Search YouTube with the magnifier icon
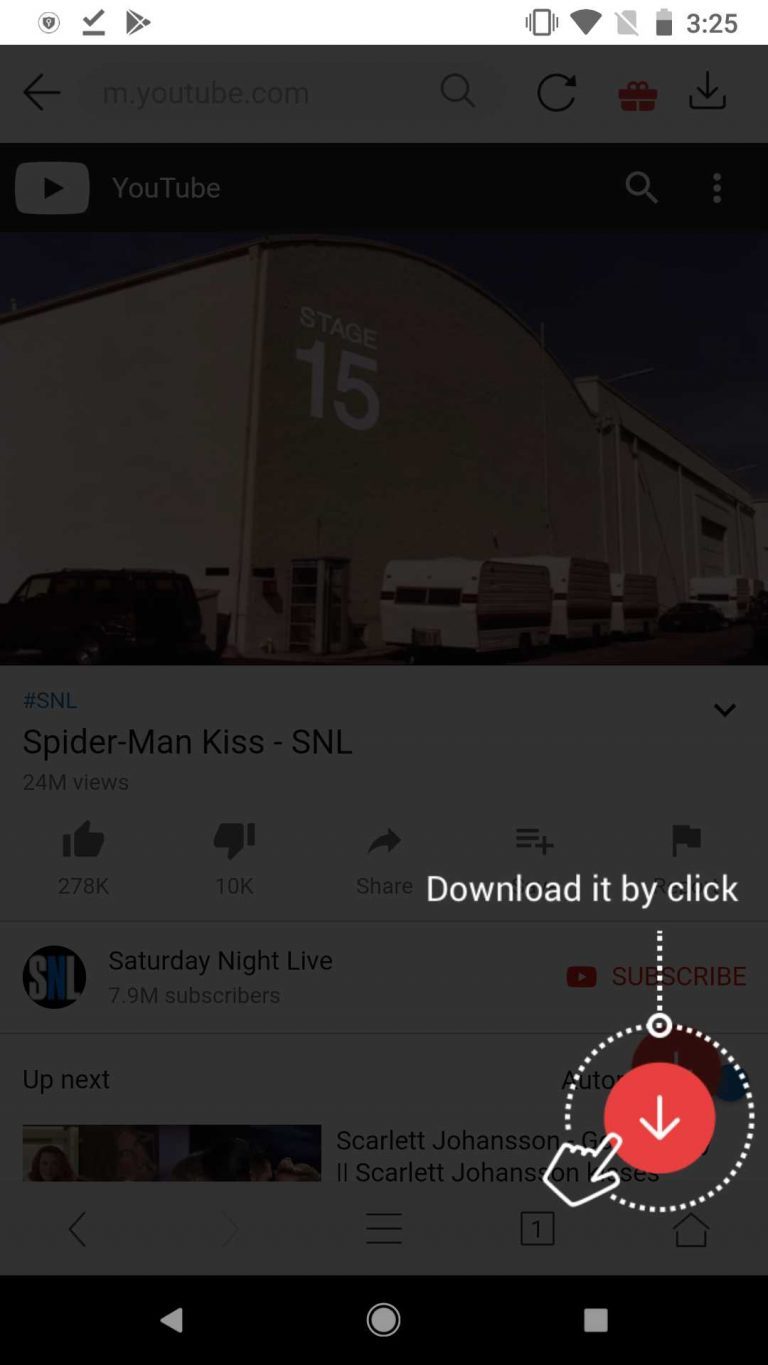The image size is (768, 1365). pos(641,187)
